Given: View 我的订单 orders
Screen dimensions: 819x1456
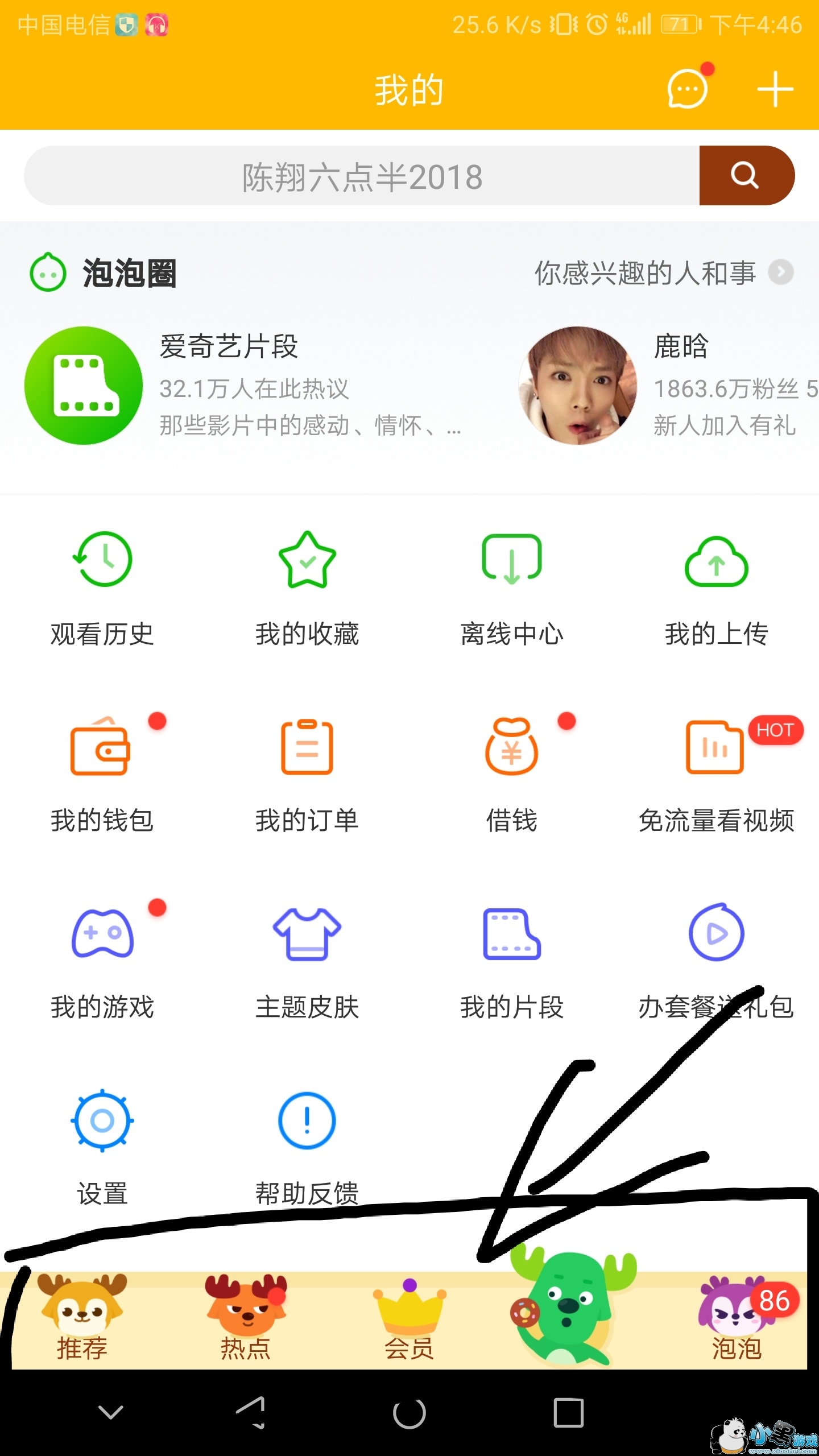Looking at the screenshot, I should coord(307,775).
